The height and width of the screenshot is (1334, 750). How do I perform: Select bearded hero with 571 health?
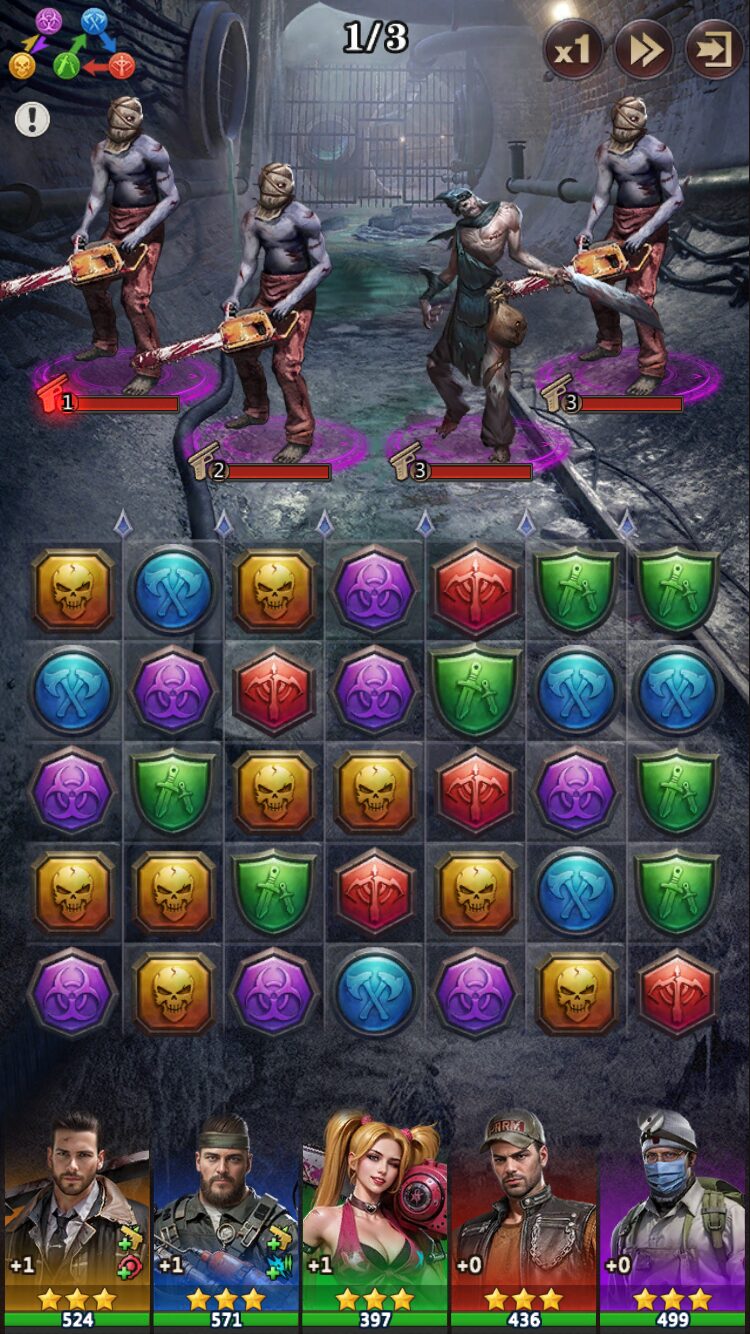225,1215
